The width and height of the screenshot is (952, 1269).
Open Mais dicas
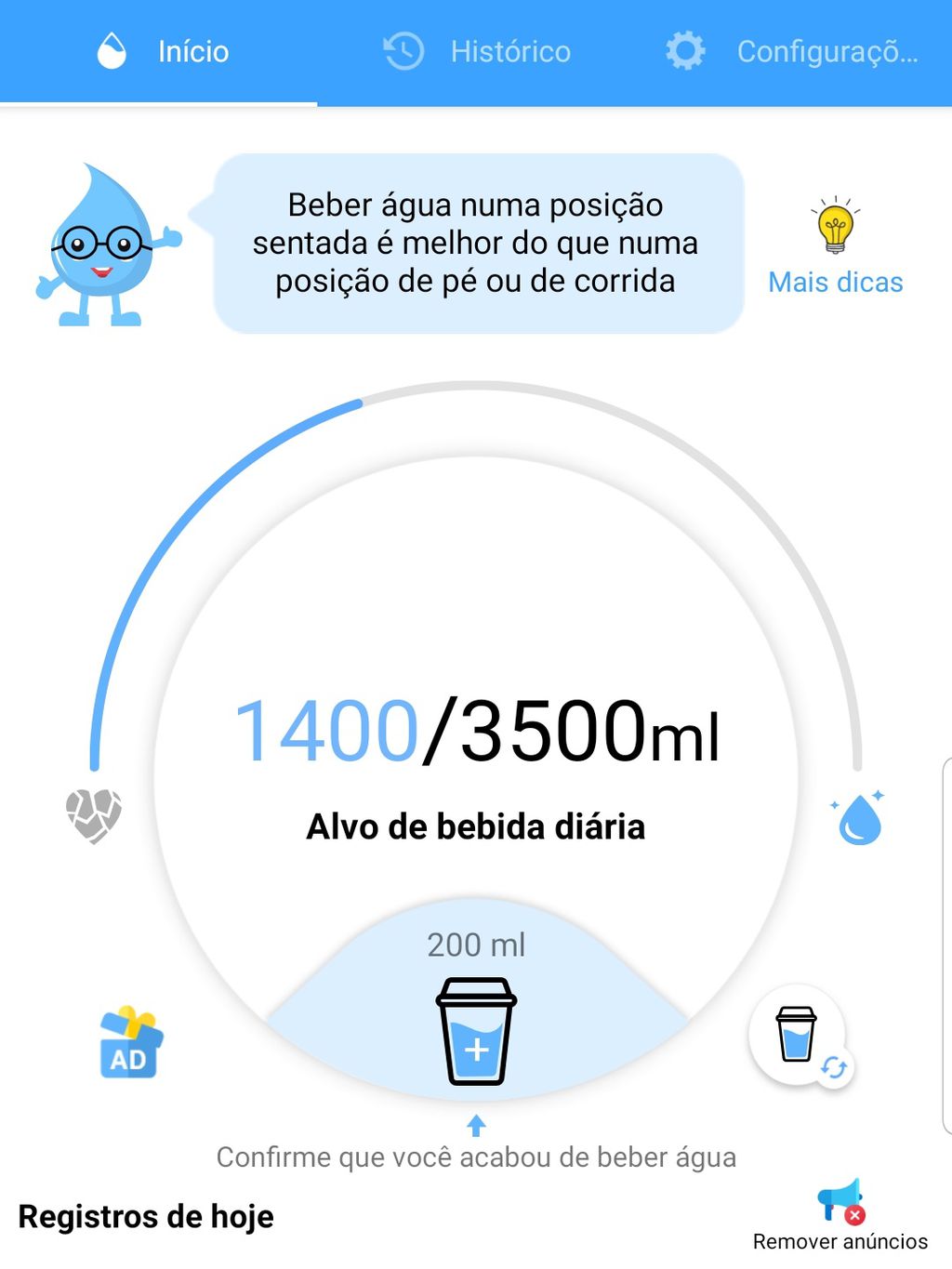834,282
